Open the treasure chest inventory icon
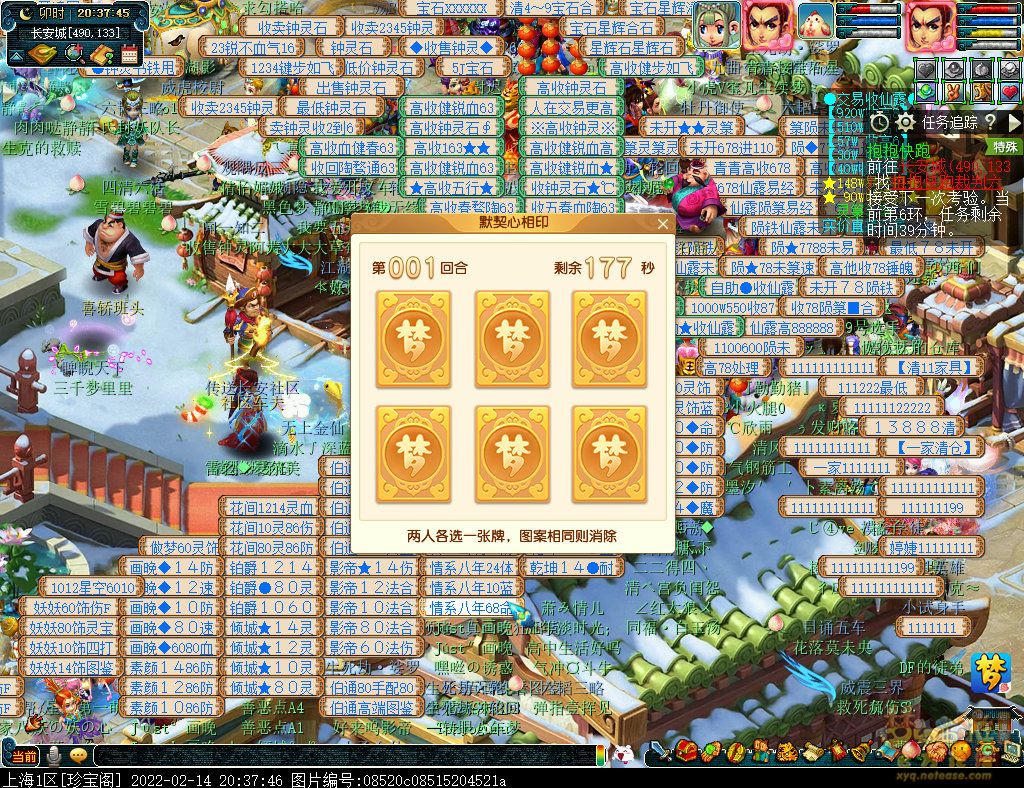Screen dimensions: 1024x788 tap(686, 750)
